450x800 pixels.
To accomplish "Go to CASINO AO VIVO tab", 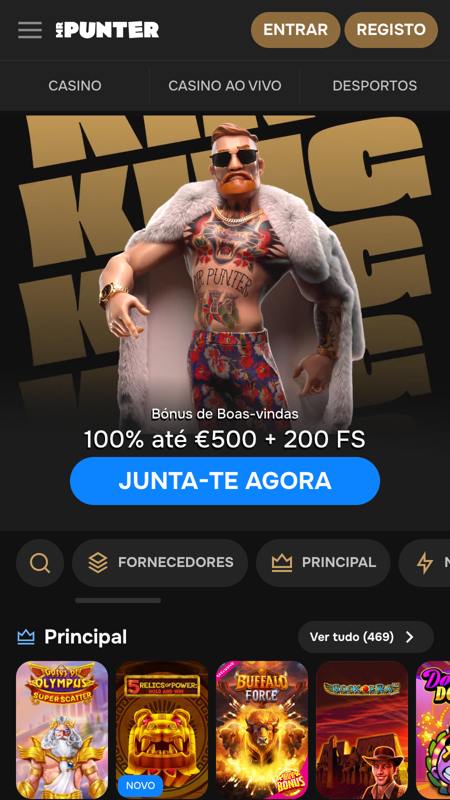I will coord(225,86).
